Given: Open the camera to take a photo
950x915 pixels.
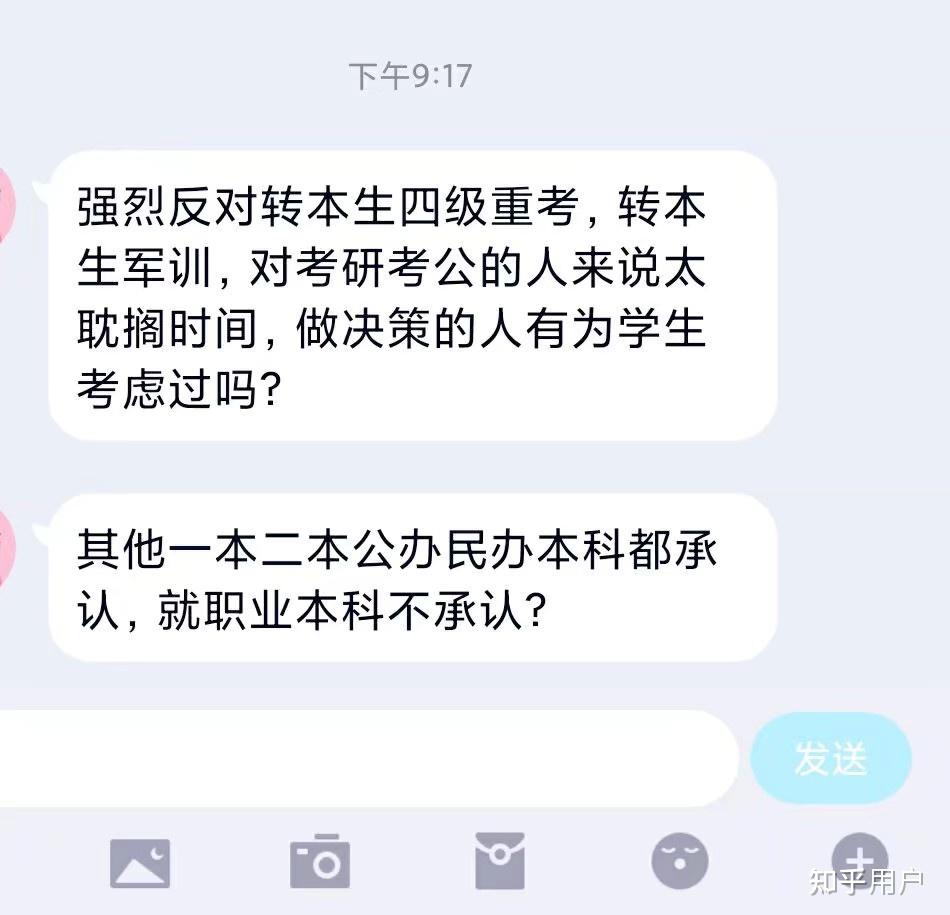Looking at the screenshot, I should pyautogui.click(x=320, y=861).
